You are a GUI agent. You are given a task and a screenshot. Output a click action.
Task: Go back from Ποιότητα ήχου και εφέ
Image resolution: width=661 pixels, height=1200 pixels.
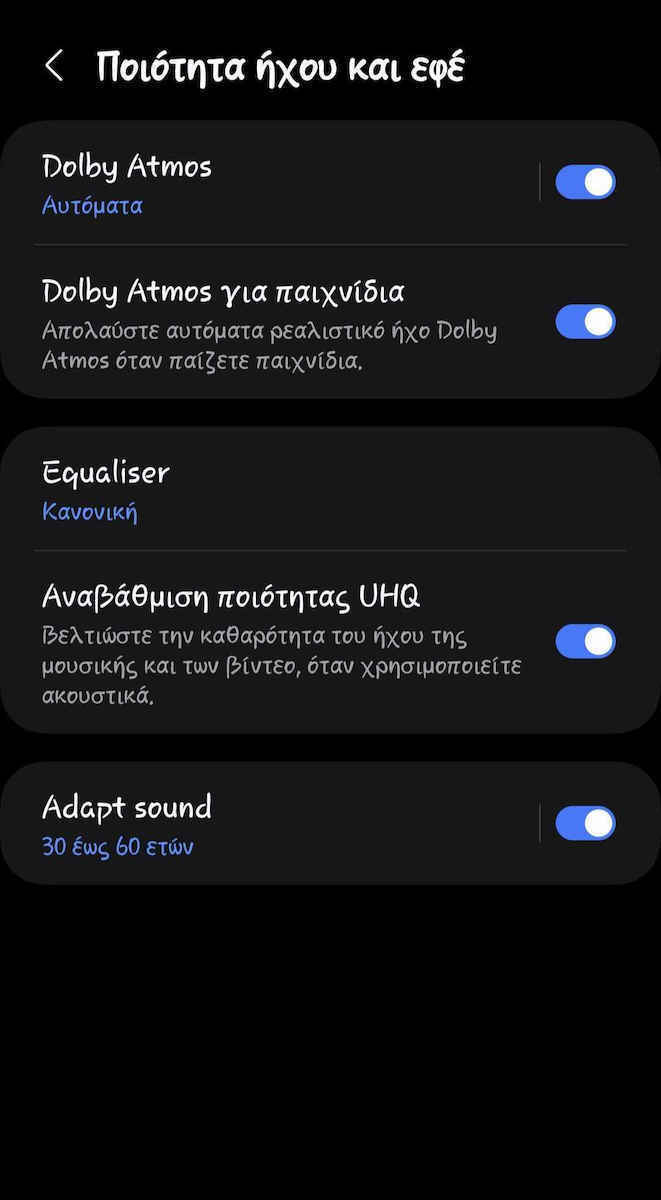(54, 67)
